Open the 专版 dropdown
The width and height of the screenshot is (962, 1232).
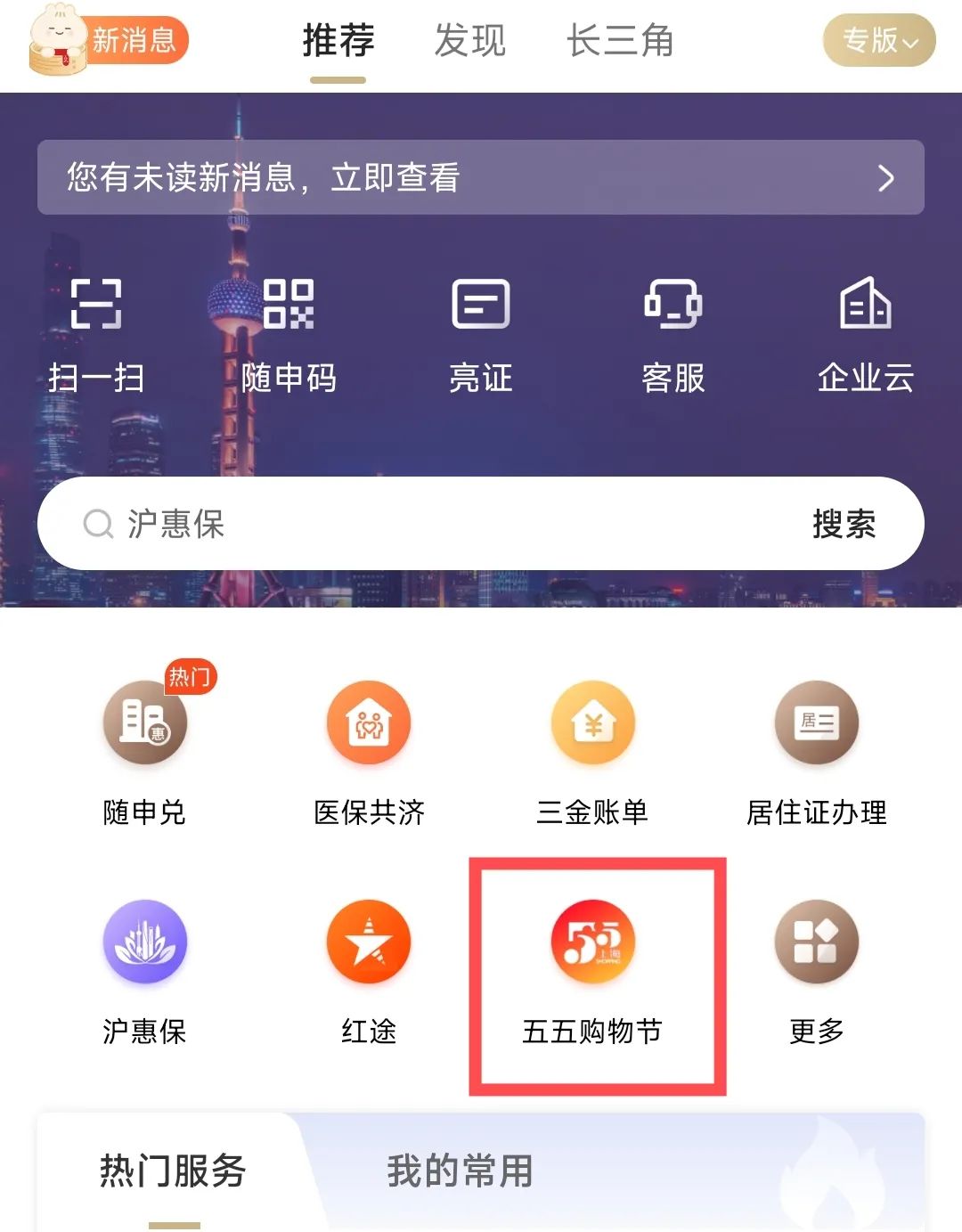[x=878, y=41]
